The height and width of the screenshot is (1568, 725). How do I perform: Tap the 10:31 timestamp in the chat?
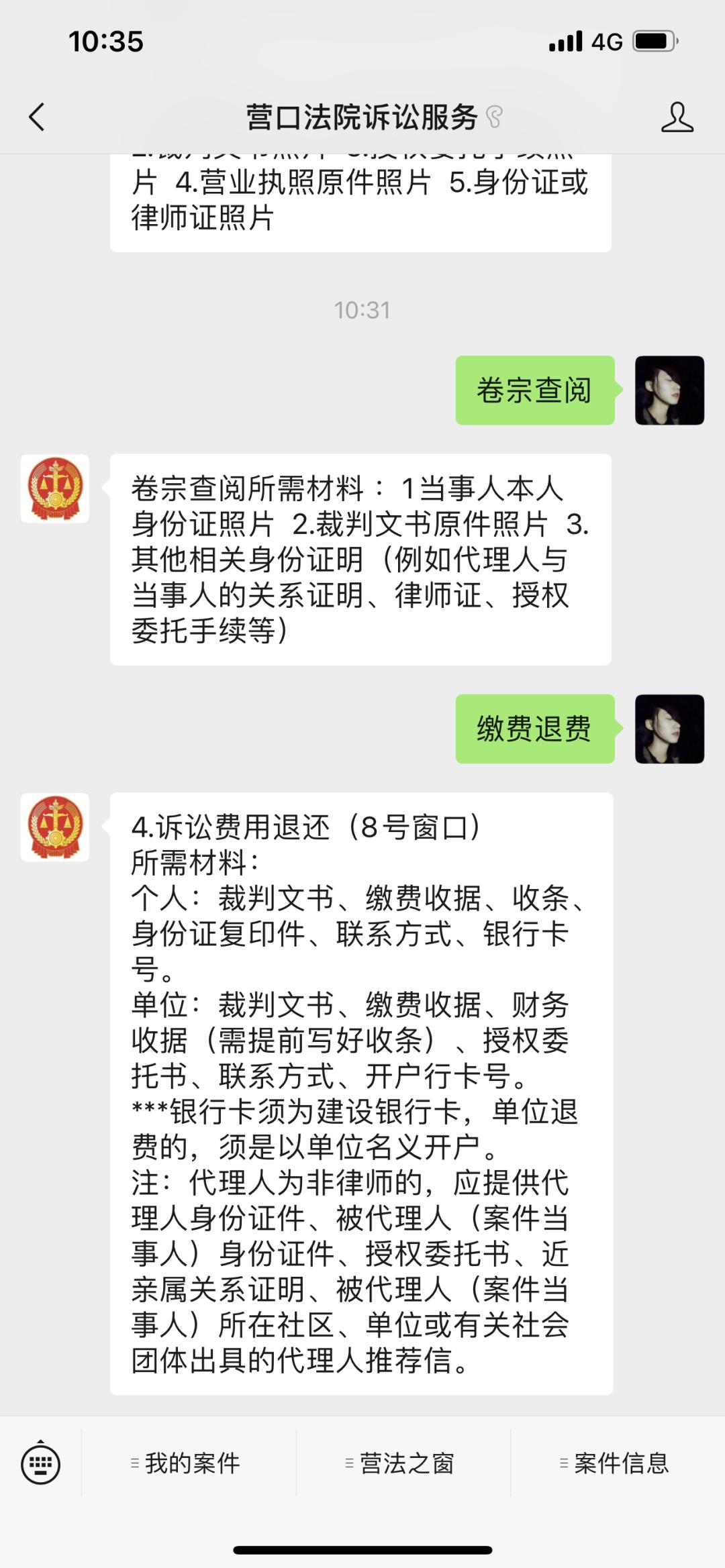pos(361,310)
